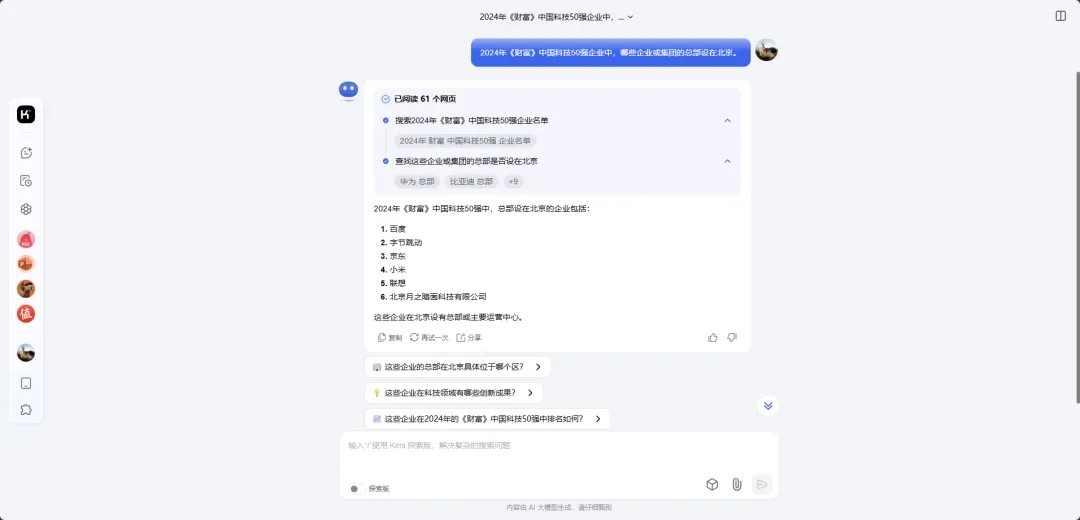Open chat history in sidebar
This screenshot has height=520, width=1080.
tap(26, 181)
